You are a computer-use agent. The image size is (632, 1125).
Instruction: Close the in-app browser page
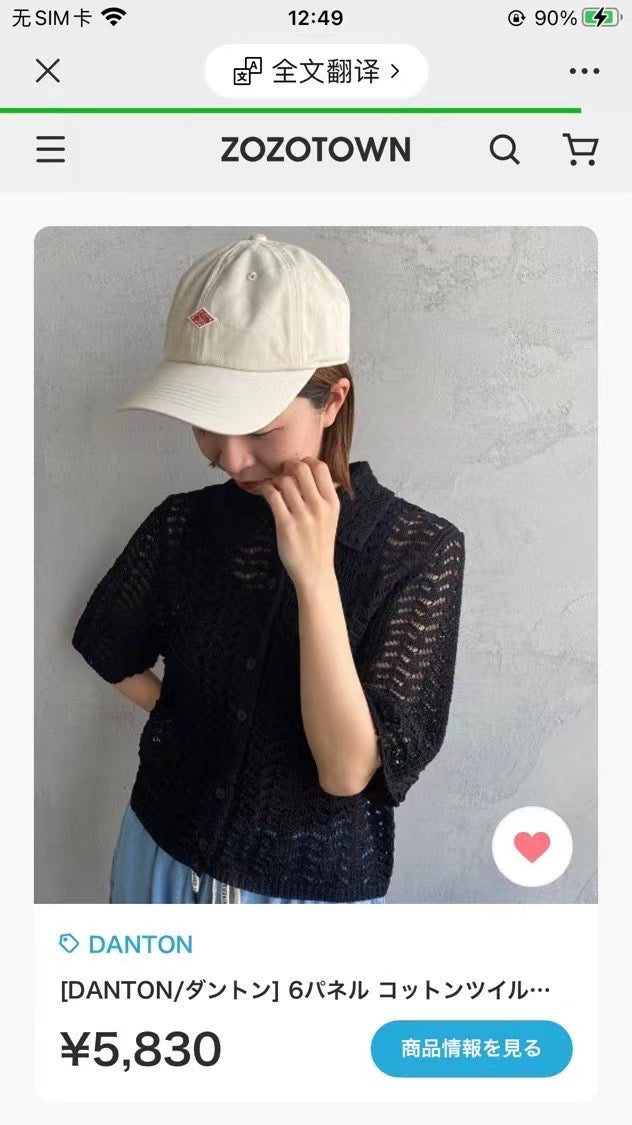(47, 71)
